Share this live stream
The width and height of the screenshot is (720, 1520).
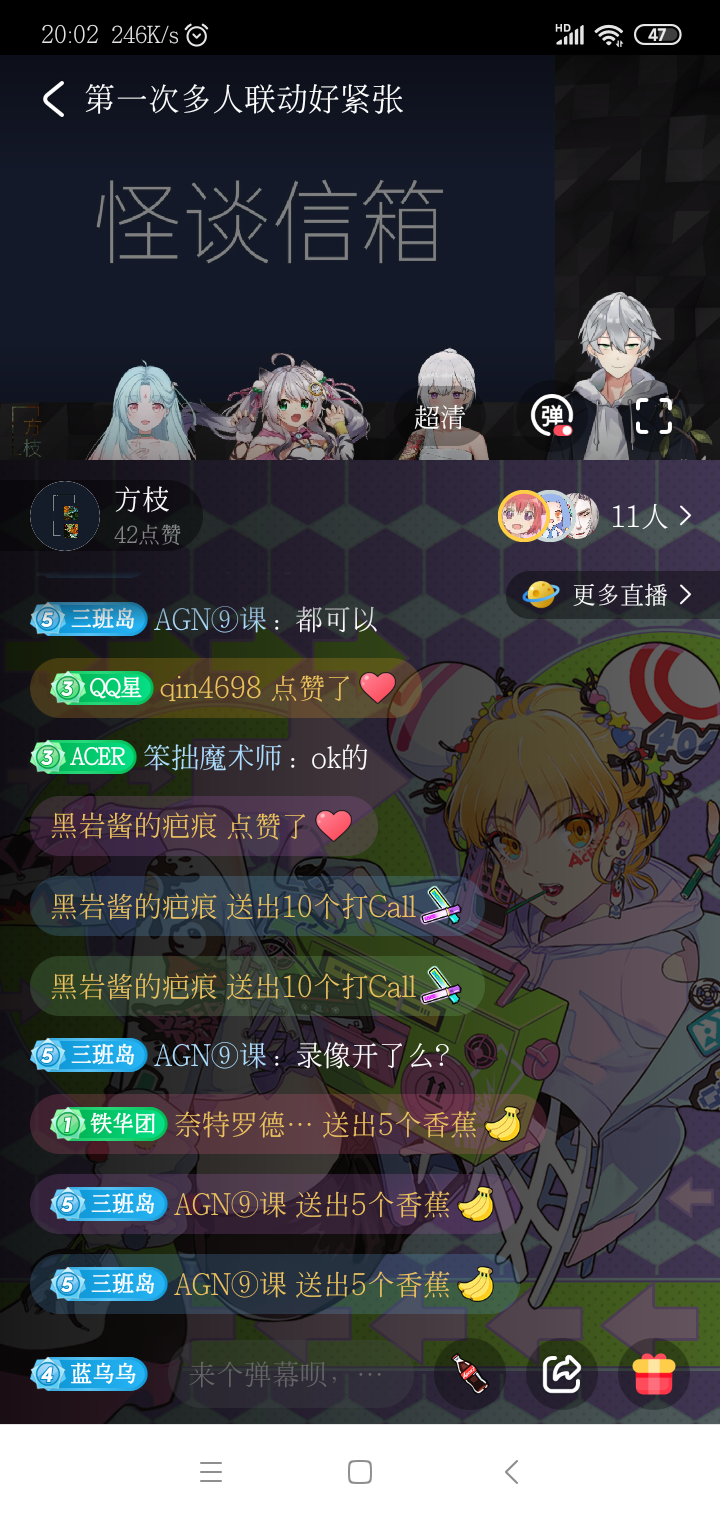coord(562,1374)
